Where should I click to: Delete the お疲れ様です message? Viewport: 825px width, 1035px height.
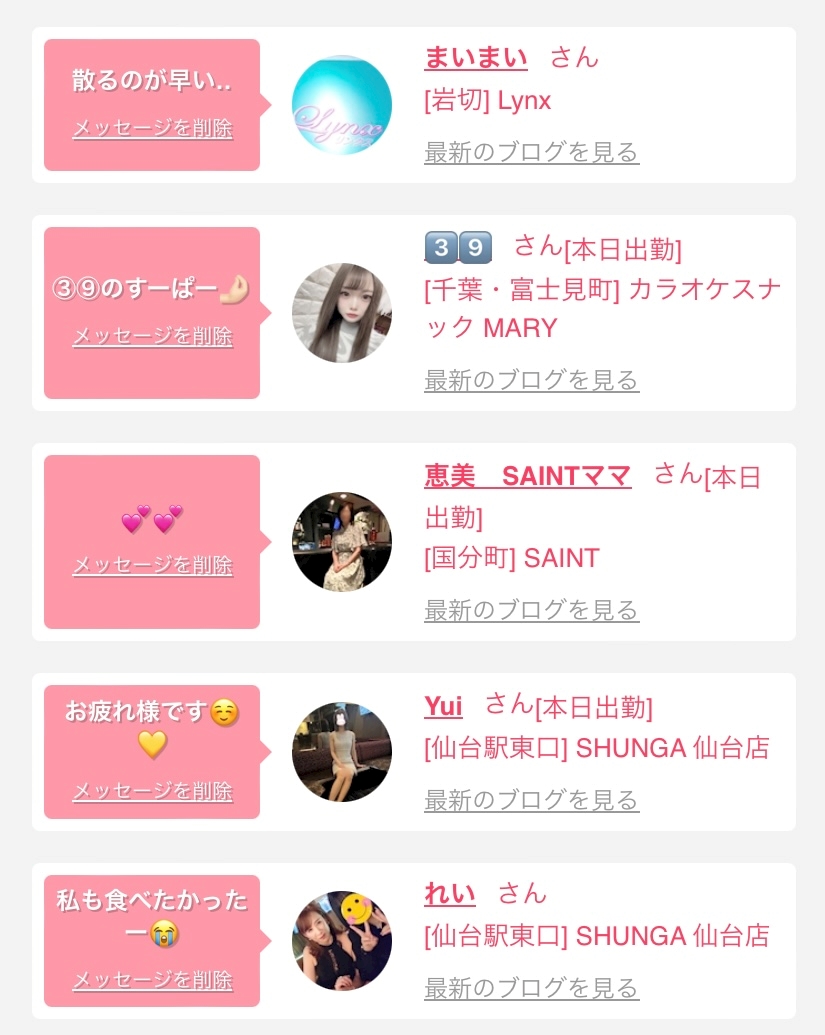152,792
